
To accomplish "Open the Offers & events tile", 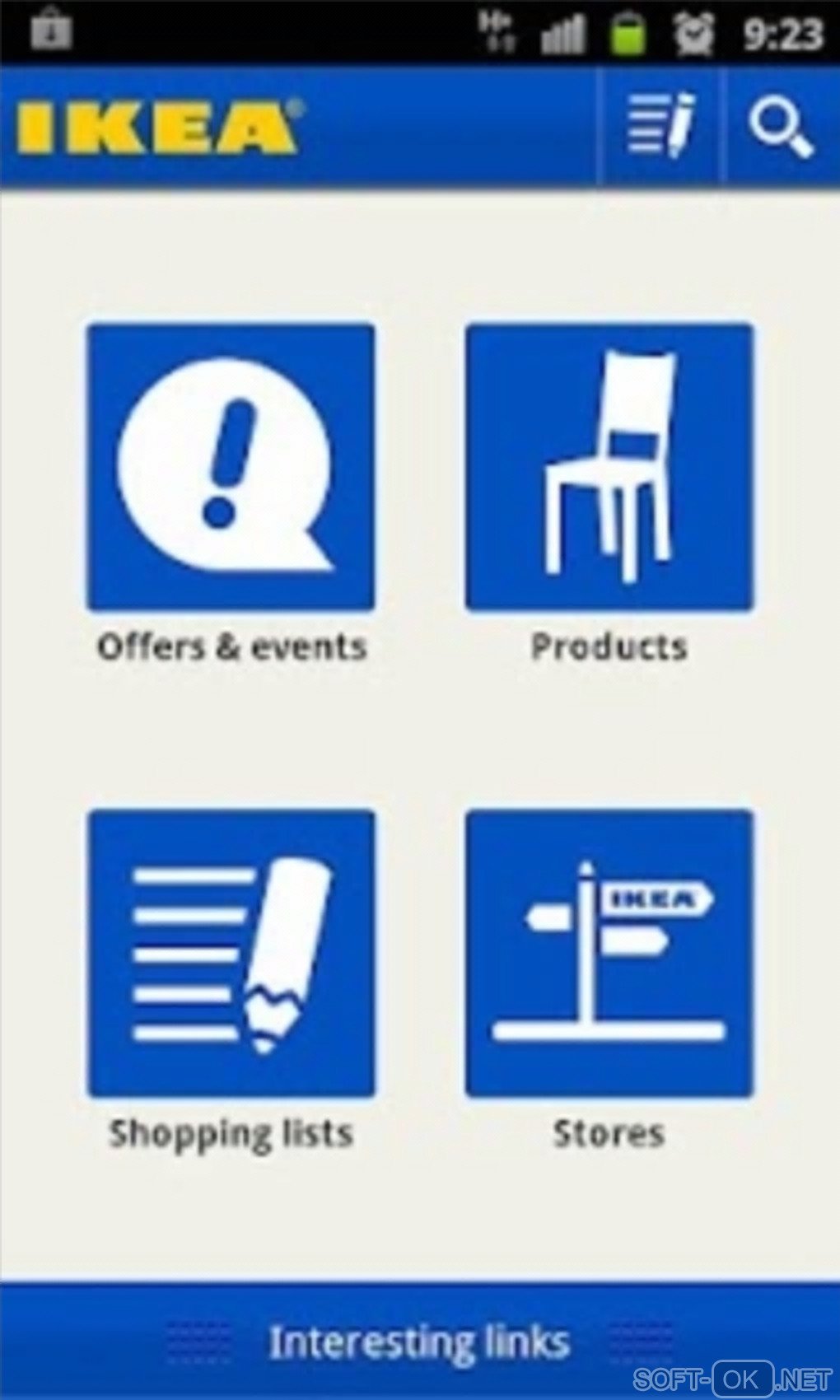I will pyautogui.click(x=231, y=468).
